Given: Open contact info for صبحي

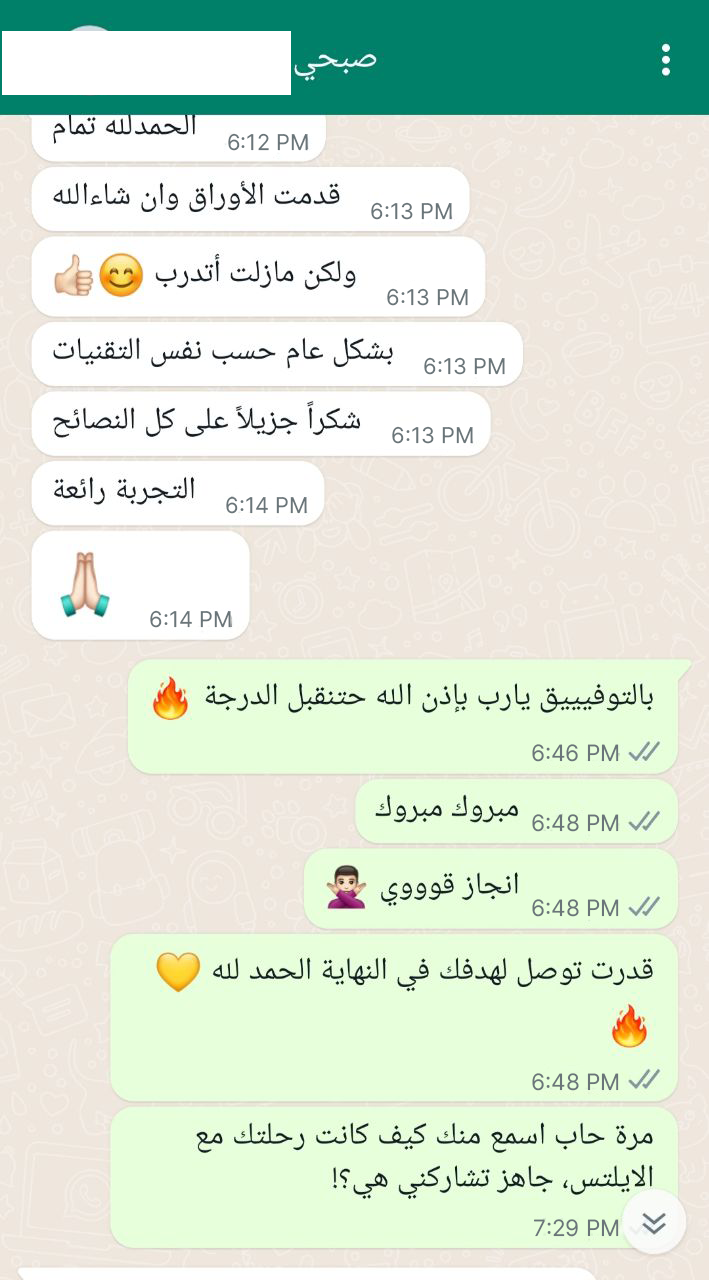Looking at the screenshot, I should click(336, 58).
